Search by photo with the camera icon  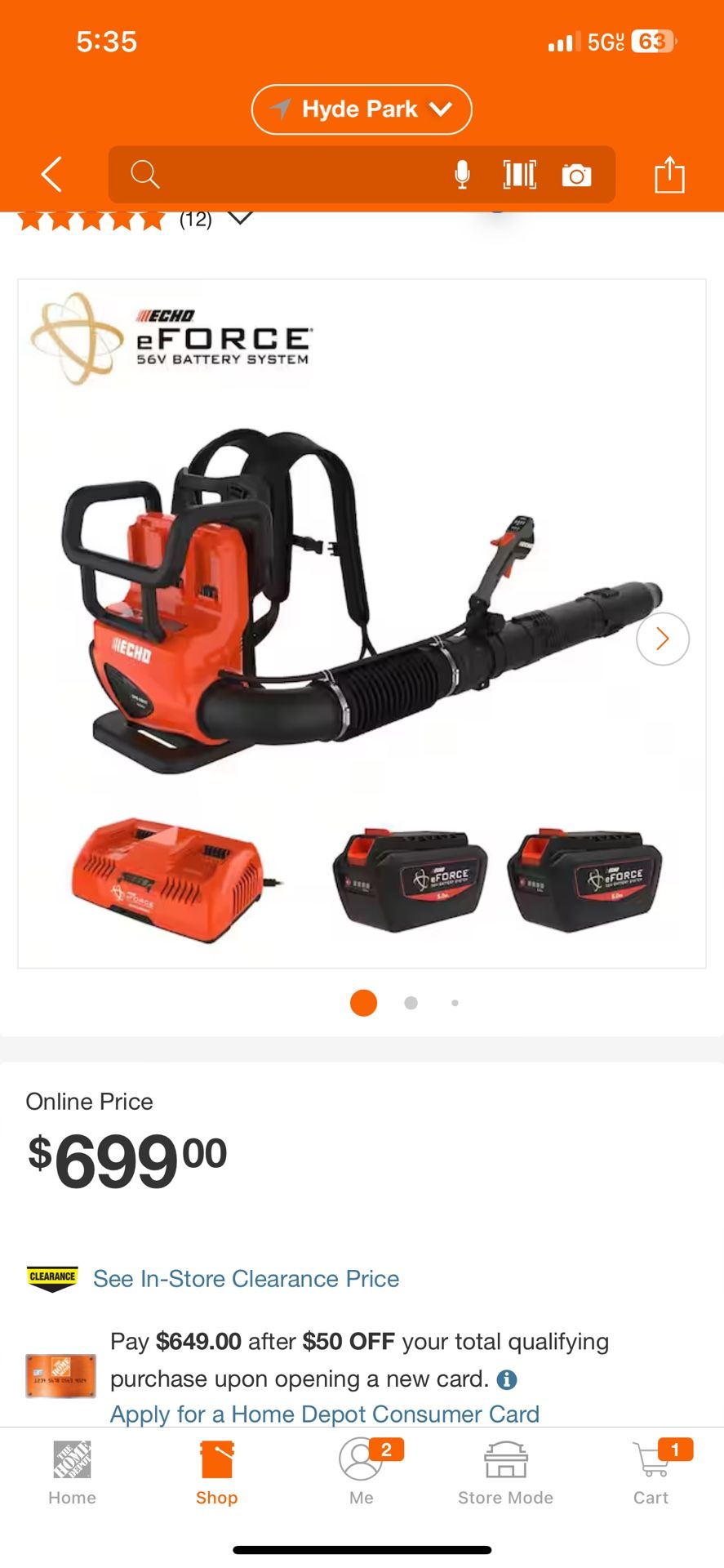coord(576,175)
